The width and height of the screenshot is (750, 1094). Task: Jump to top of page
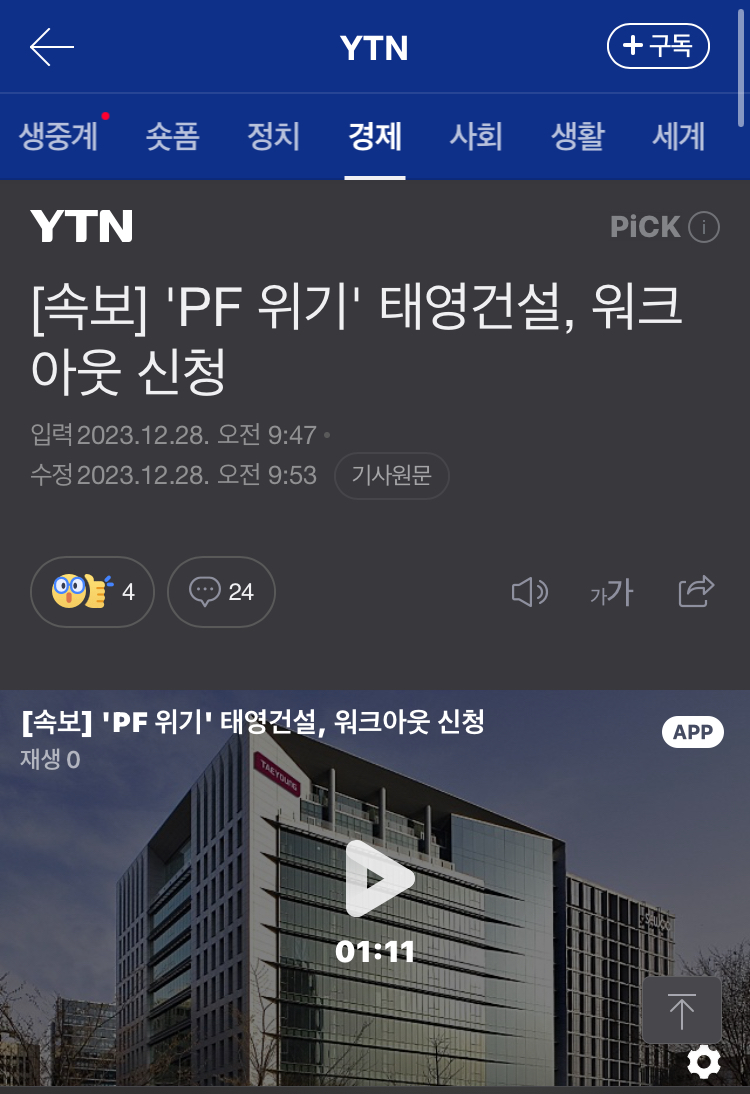tap(681, 1010)
